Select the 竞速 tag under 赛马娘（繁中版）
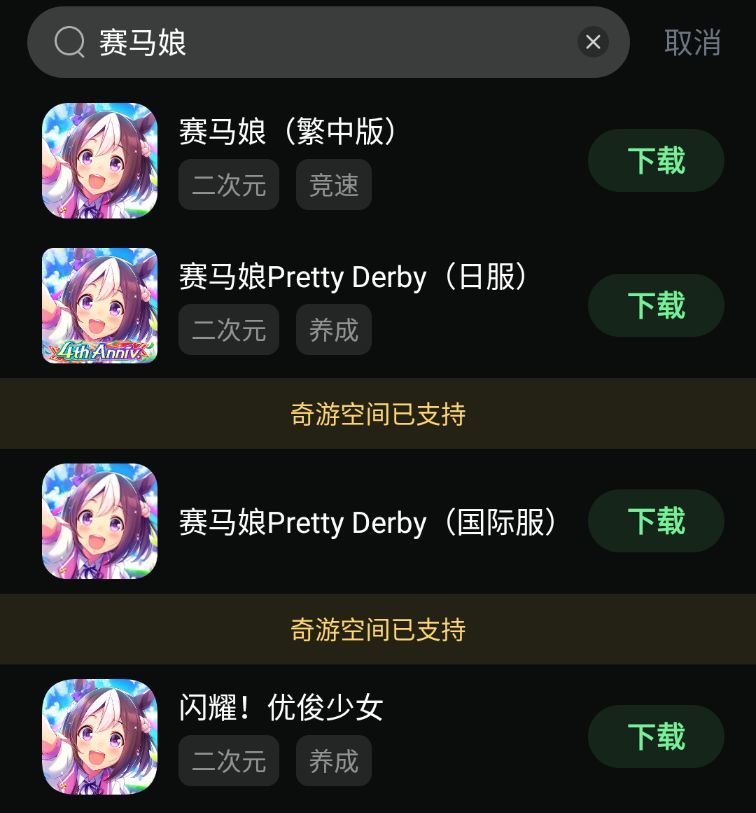756x813 pixels. [334, 185]
